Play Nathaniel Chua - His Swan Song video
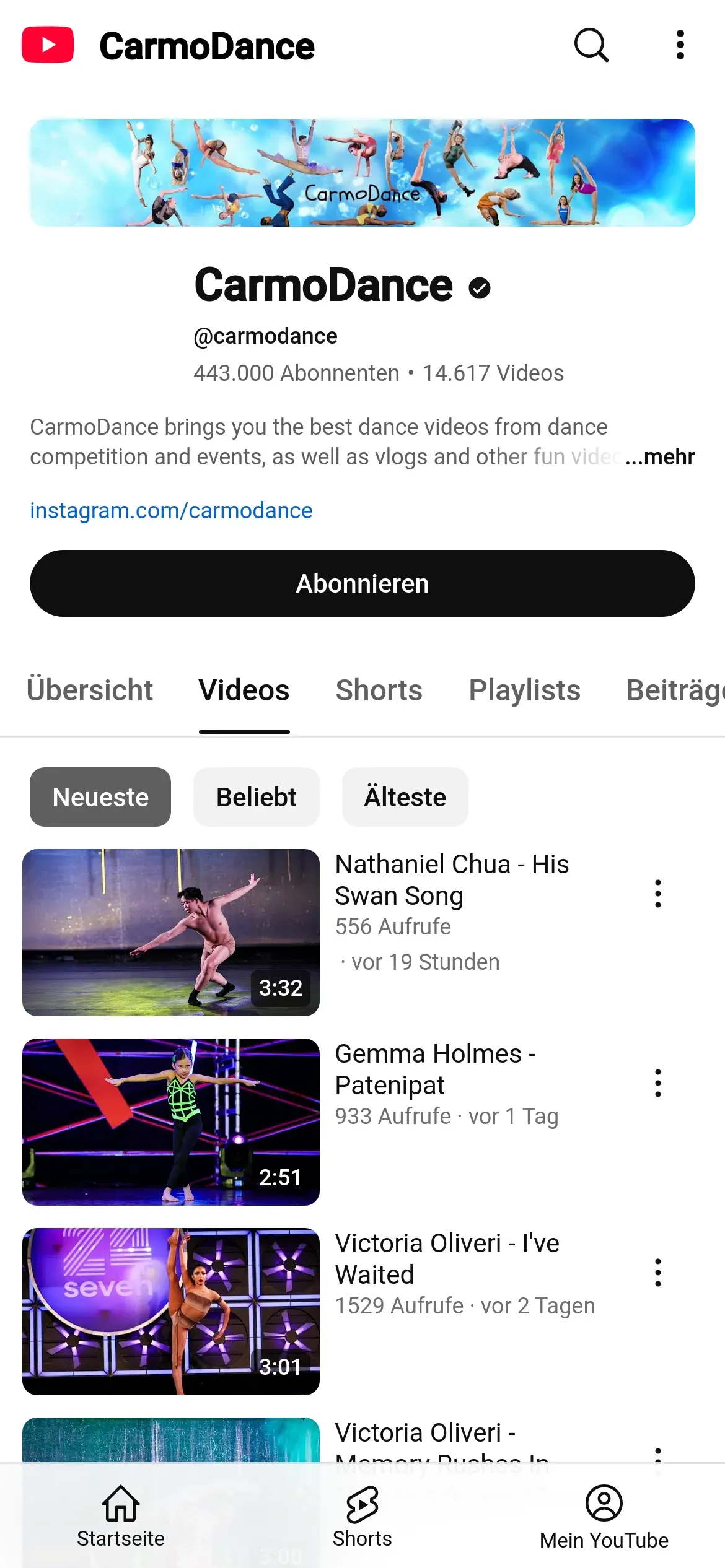This screenshot has width=725, height=1568. (x=171, y=932)
